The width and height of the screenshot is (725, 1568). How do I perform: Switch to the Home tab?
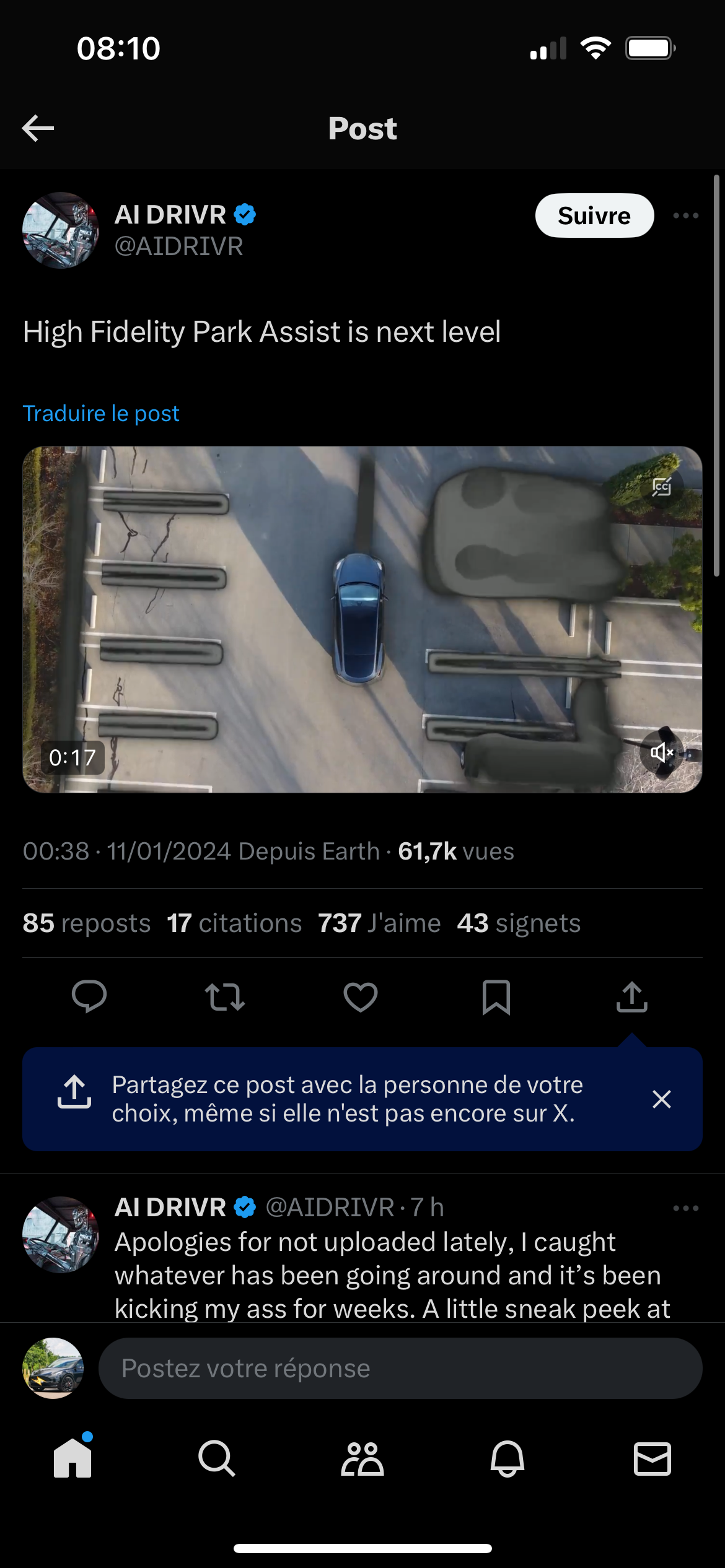coord(72,1458)
